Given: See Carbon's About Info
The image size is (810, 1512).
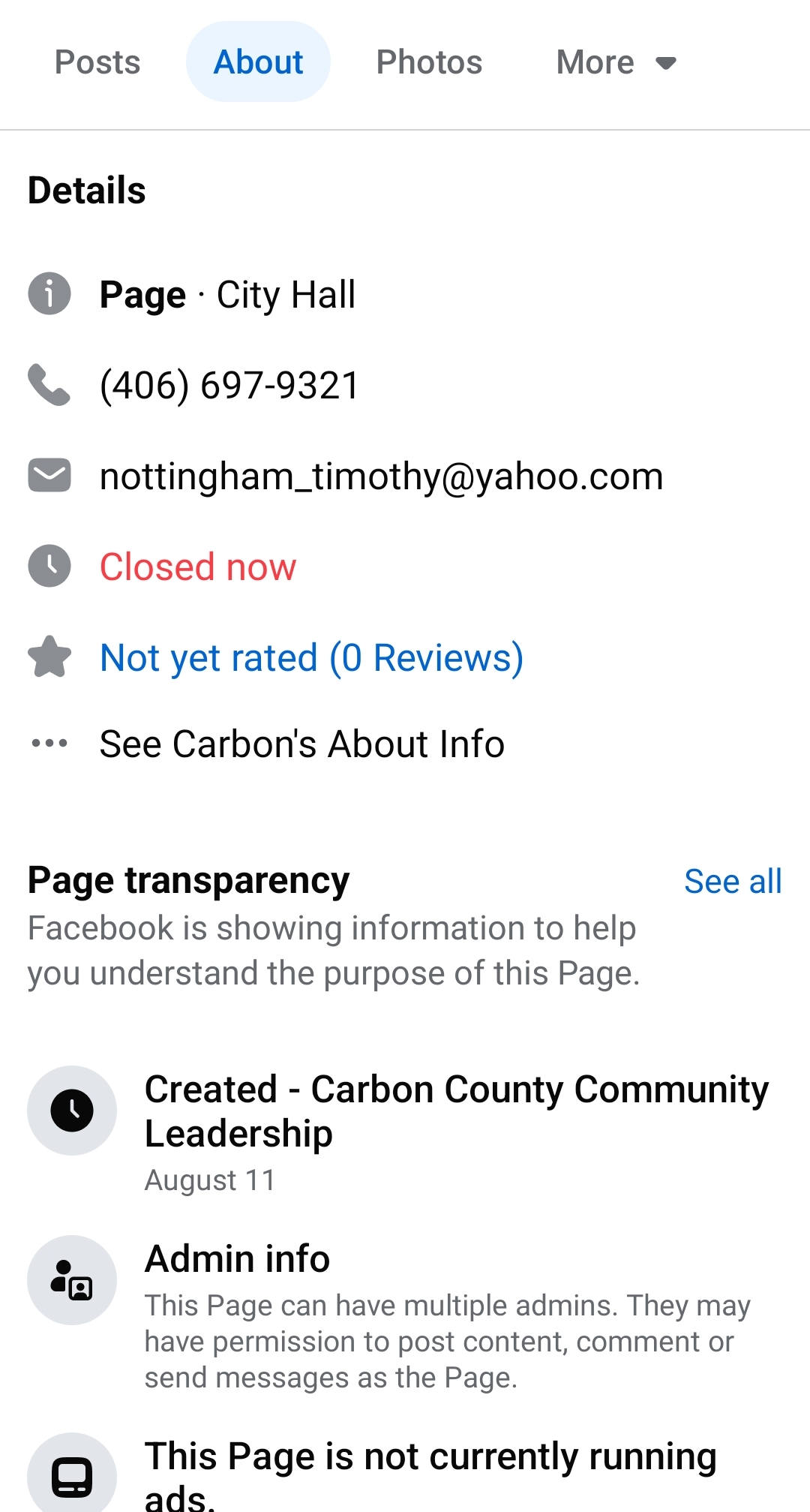Looking at the screenshot, I should pos(301,744).
